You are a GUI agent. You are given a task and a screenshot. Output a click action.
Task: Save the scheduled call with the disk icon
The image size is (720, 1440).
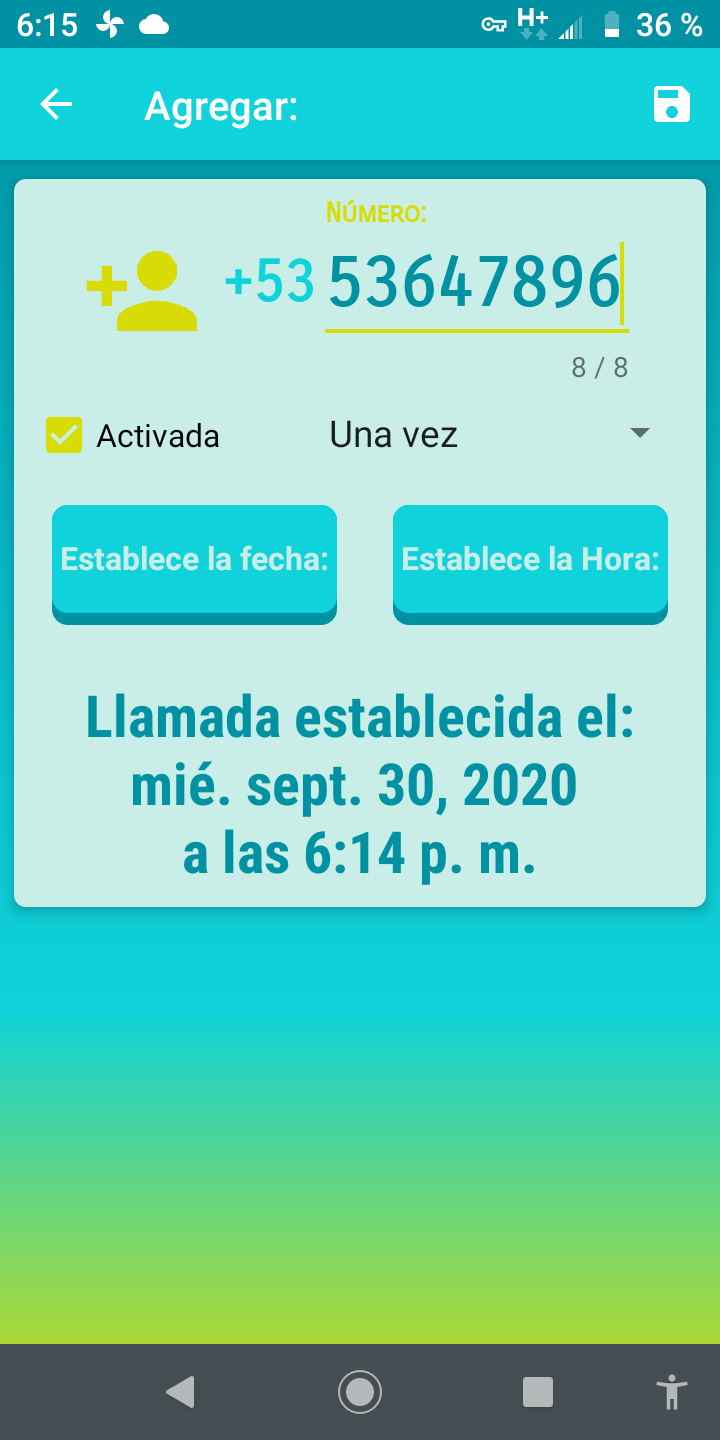(x=671, y=104)
